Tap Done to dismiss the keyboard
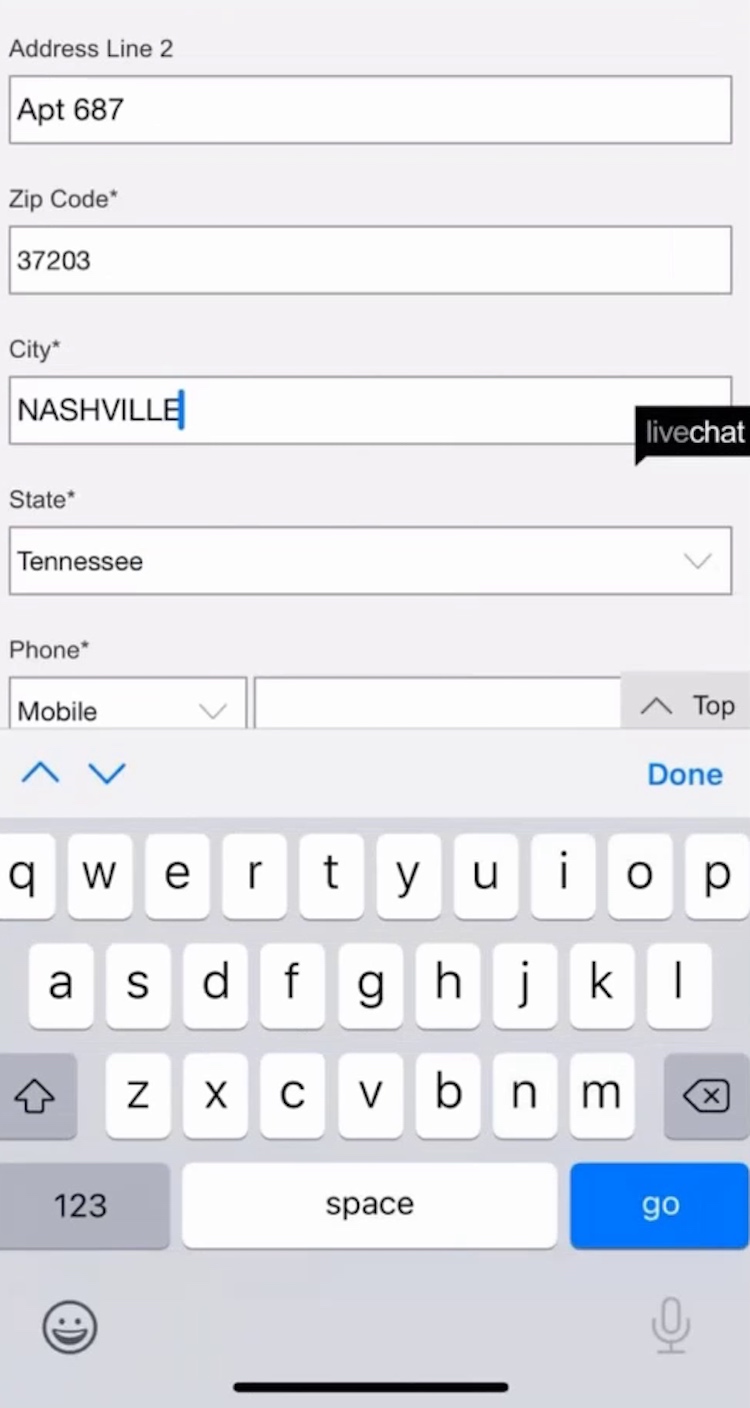The height and width of the screenshot is (1408, 750). 684,774
